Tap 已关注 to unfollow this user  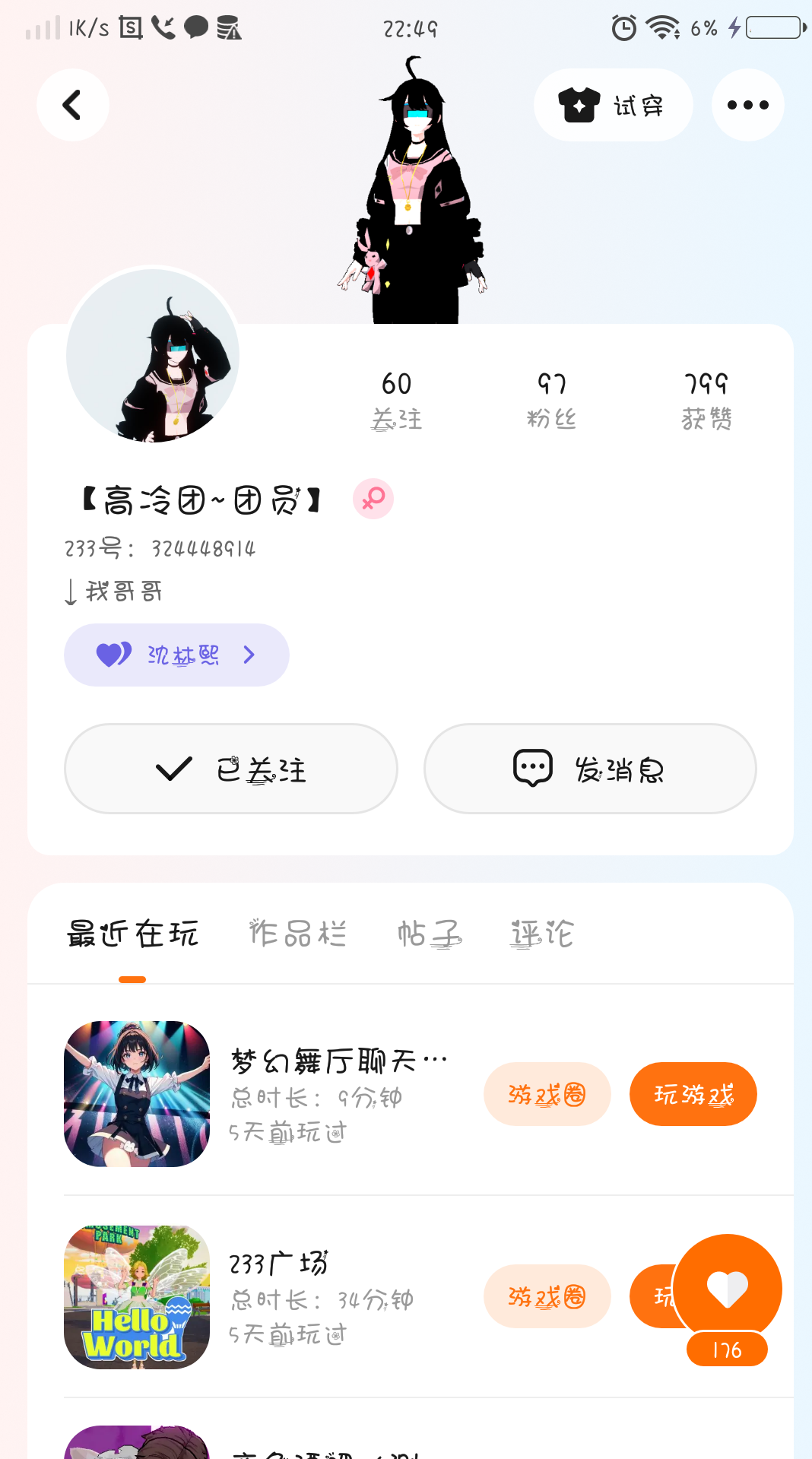point(231,769)
